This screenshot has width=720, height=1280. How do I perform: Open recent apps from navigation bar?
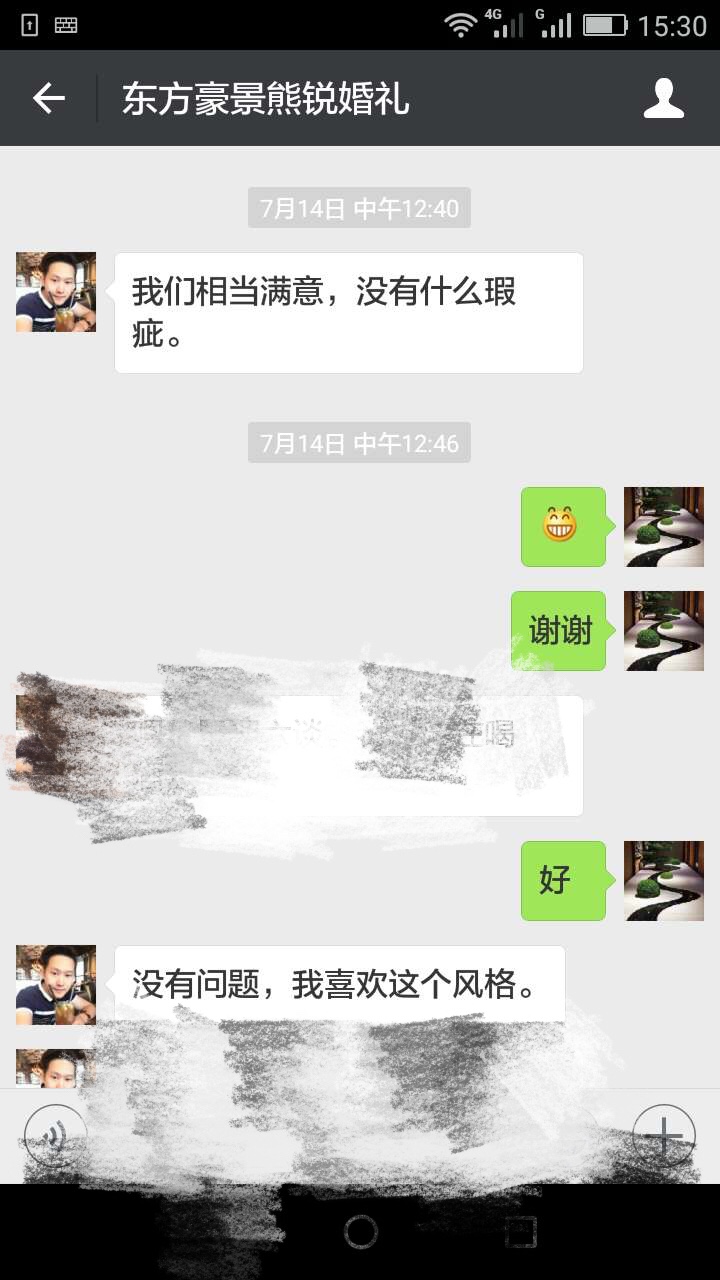(521, 1232)
